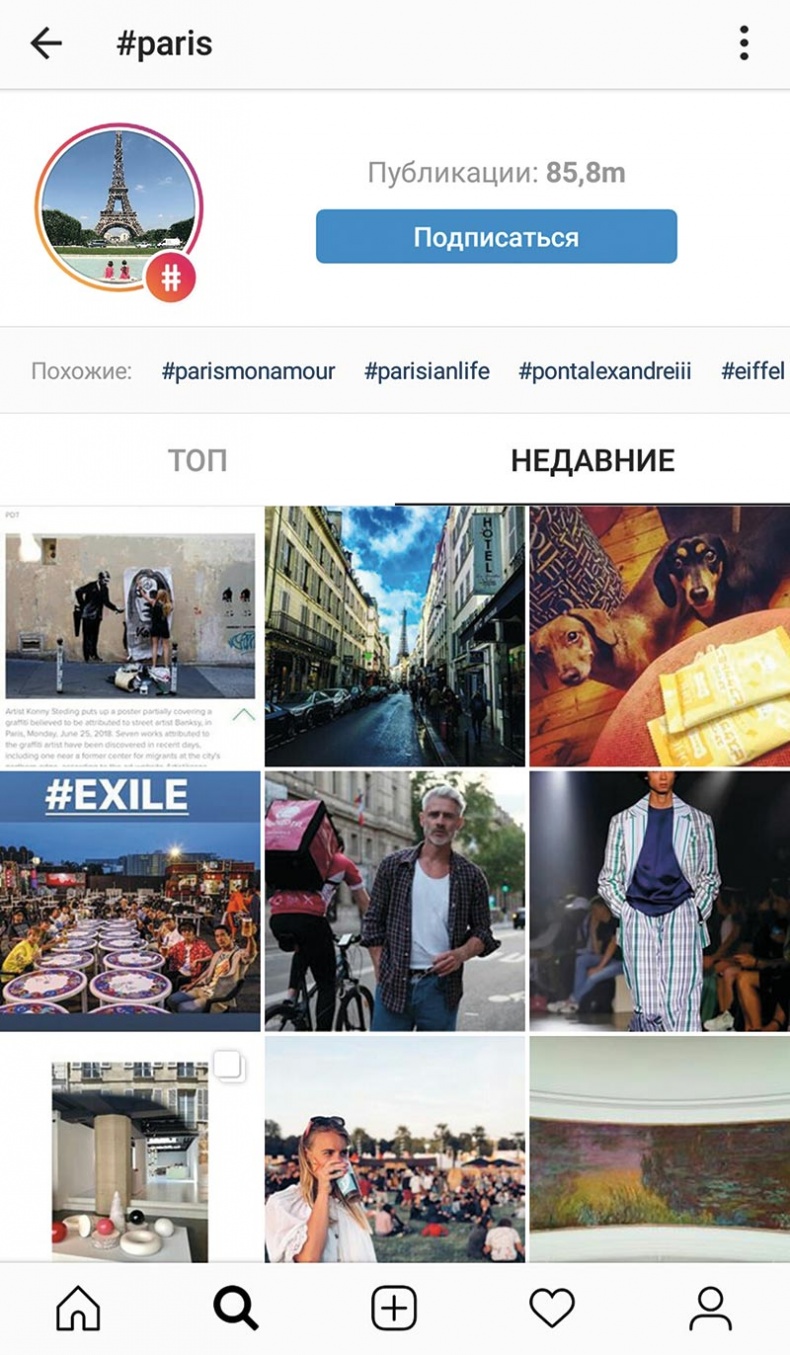Switch to the ТОП tab
790x1355 pixels.
click(x=197, y=461)
